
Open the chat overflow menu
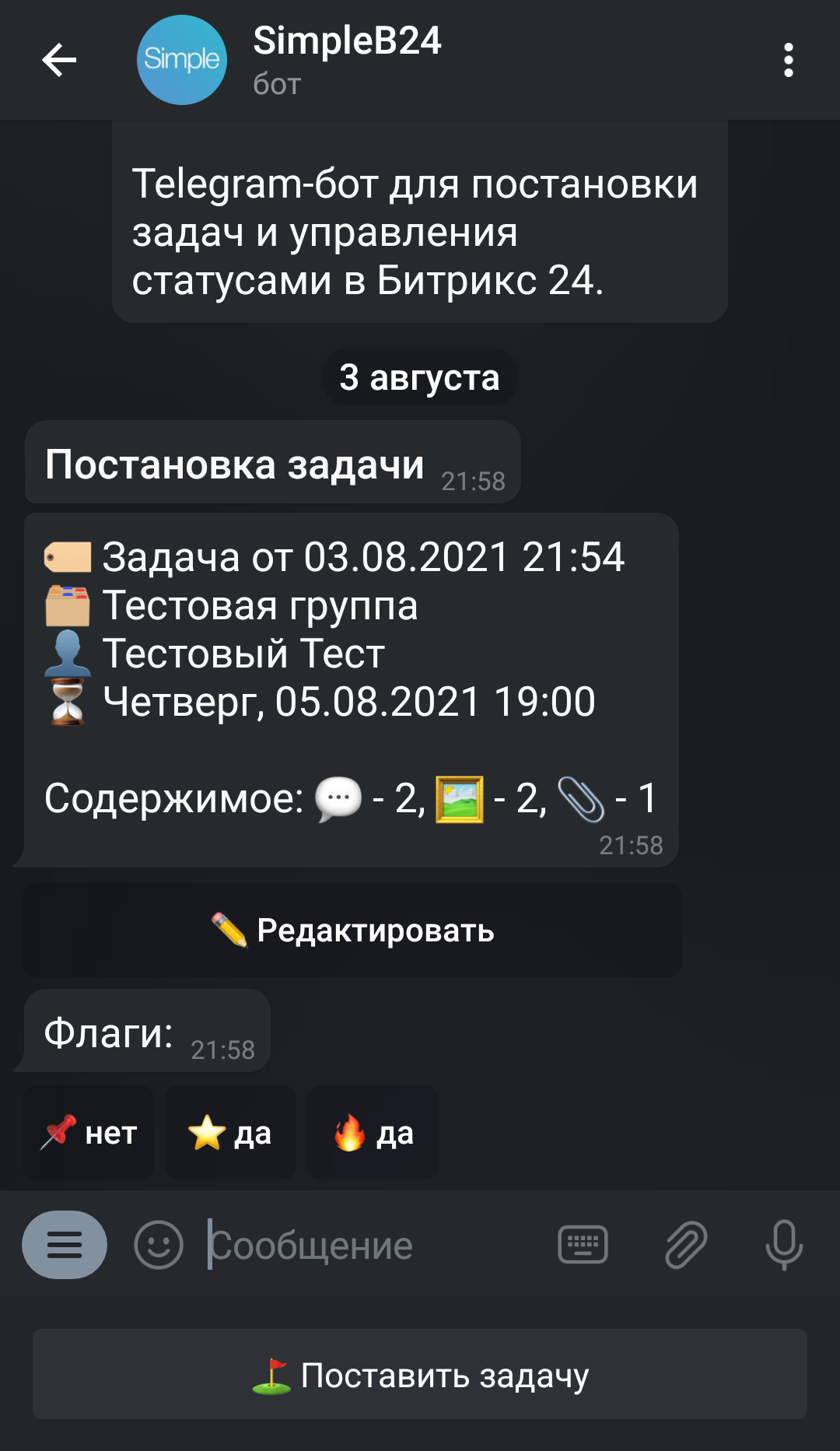click(x=788, y=61)
